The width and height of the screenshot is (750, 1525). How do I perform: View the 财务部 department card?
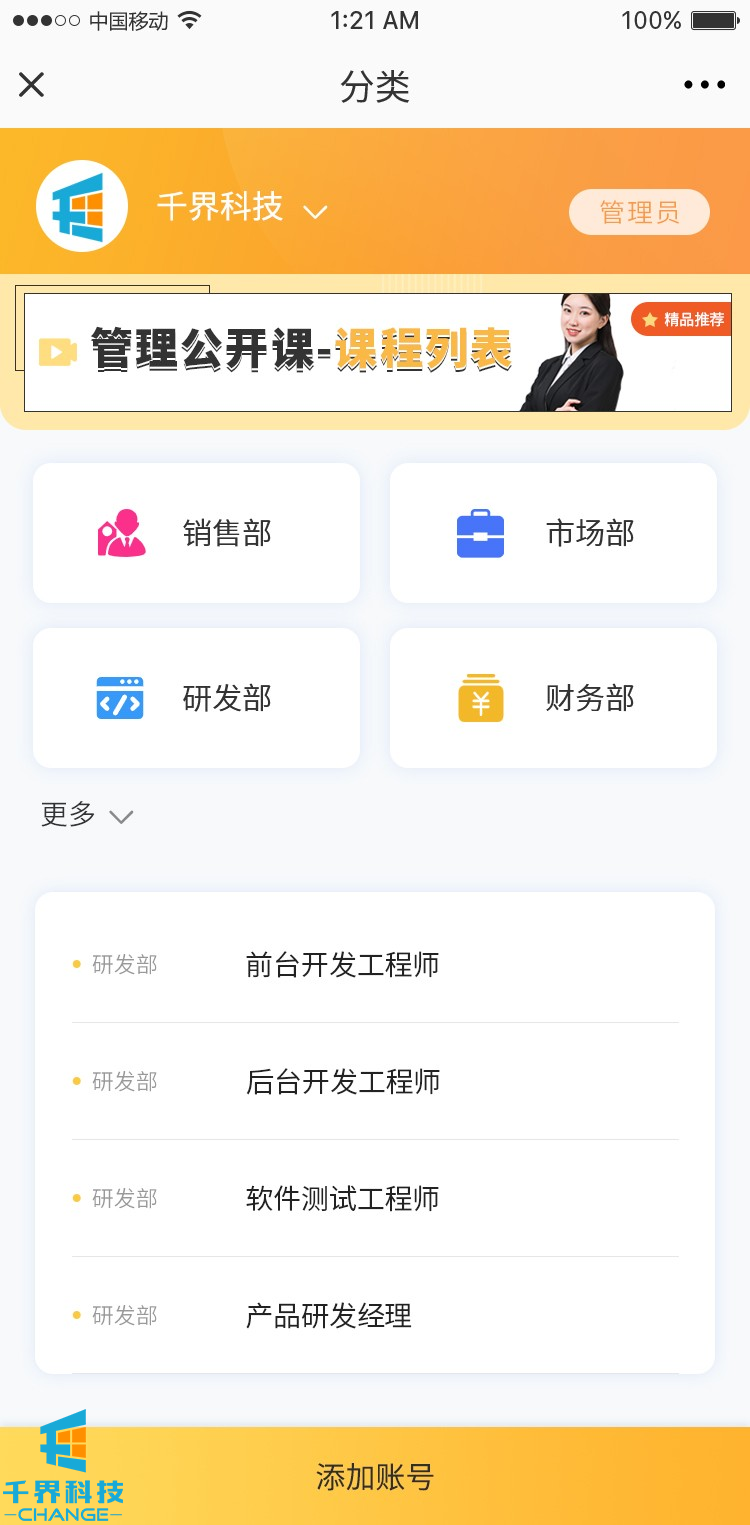pos(553,698)
